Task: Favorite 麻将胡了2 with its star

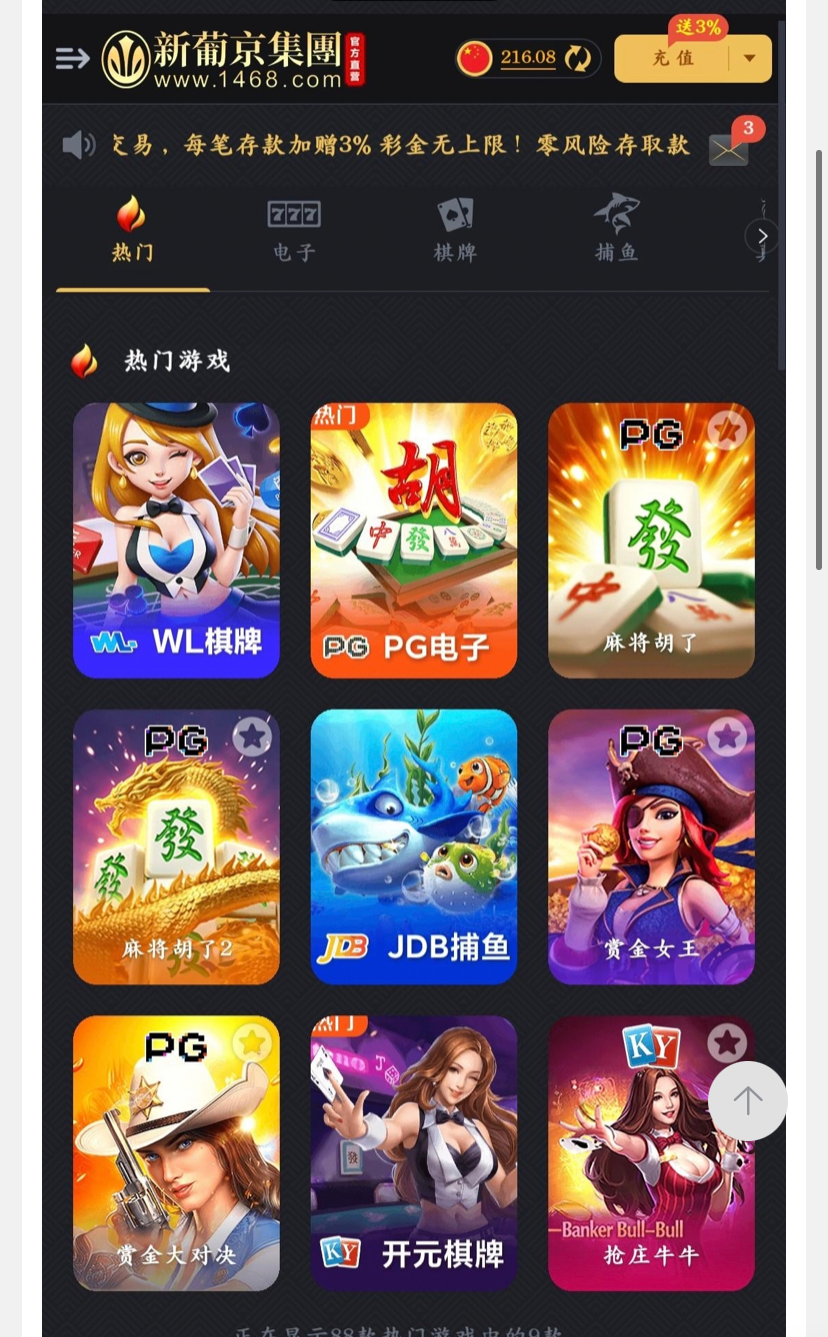Action: pos(252,738)
